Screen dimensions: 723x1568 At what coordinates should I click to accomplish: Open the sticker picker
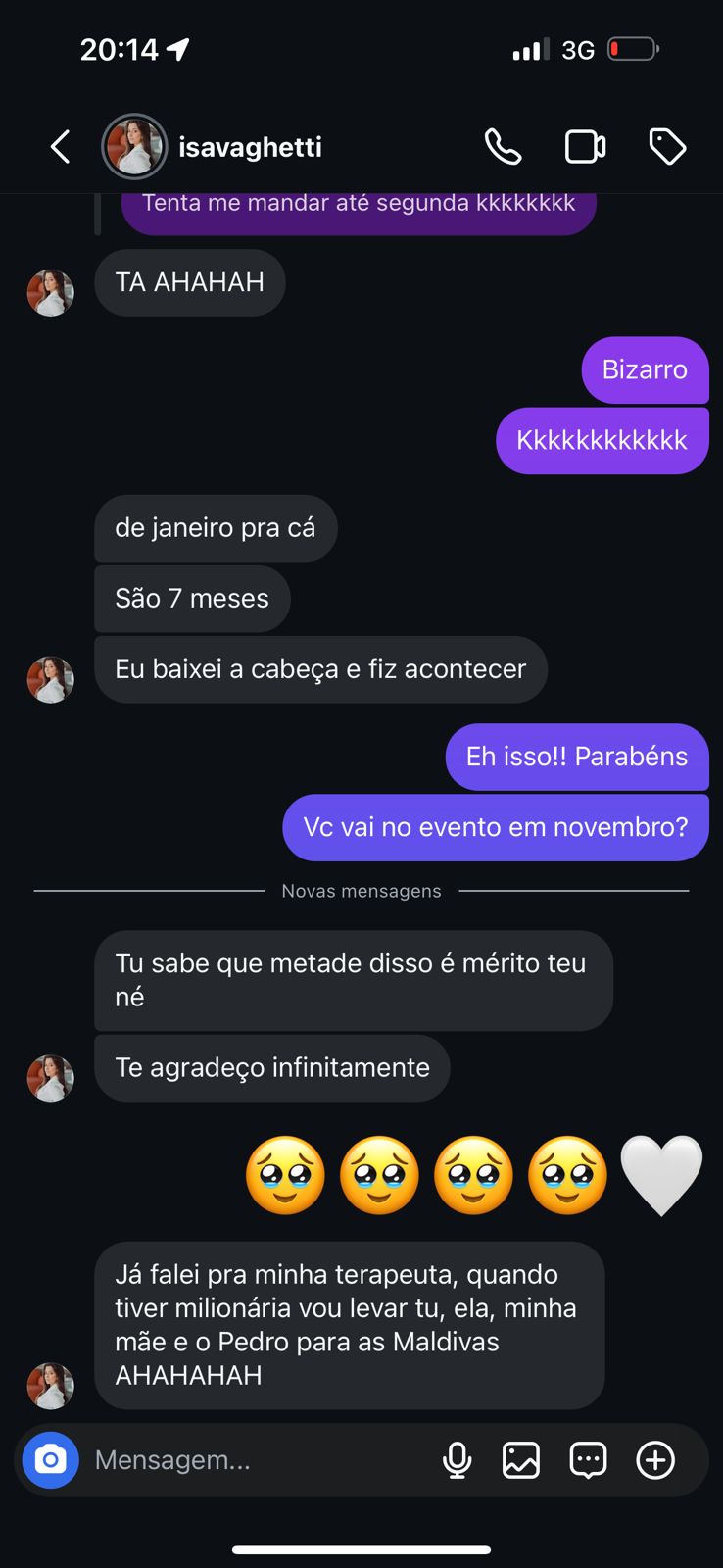tap(588, 1459)
